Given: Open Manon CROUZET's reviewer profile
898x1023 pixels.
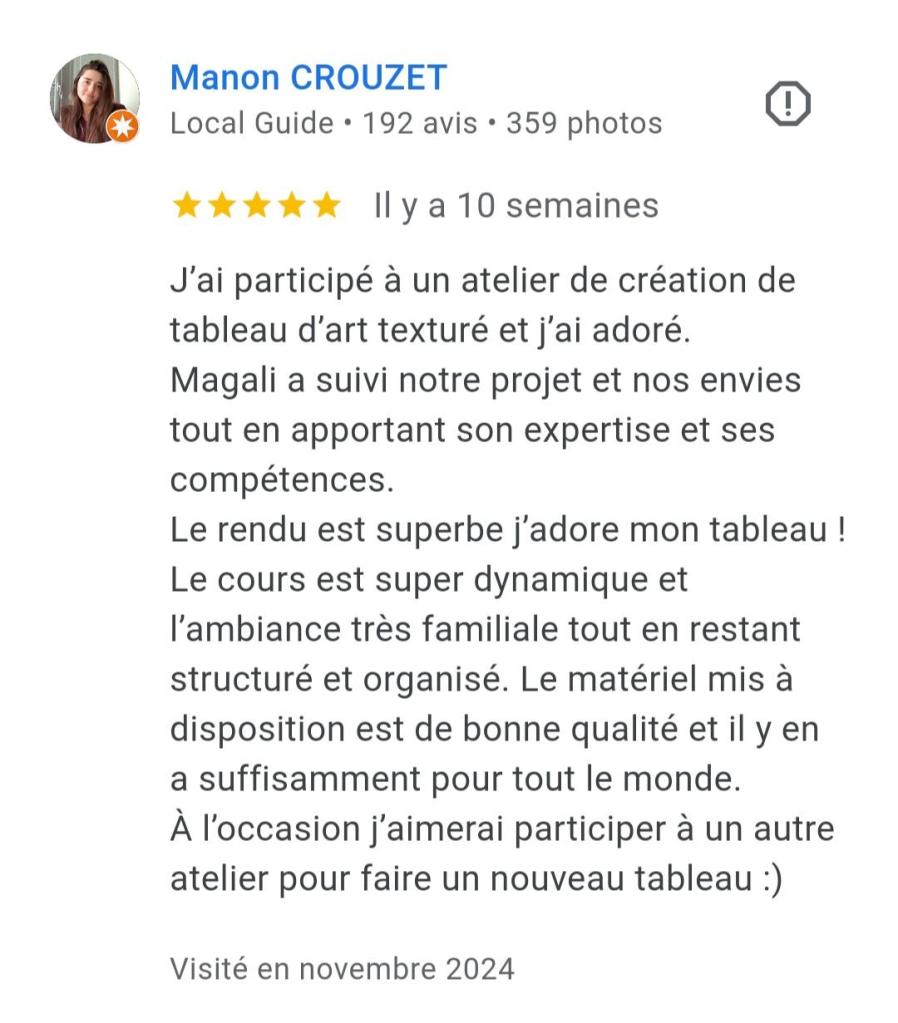Looking at the screenshot, I should click(x=308, y=77).
